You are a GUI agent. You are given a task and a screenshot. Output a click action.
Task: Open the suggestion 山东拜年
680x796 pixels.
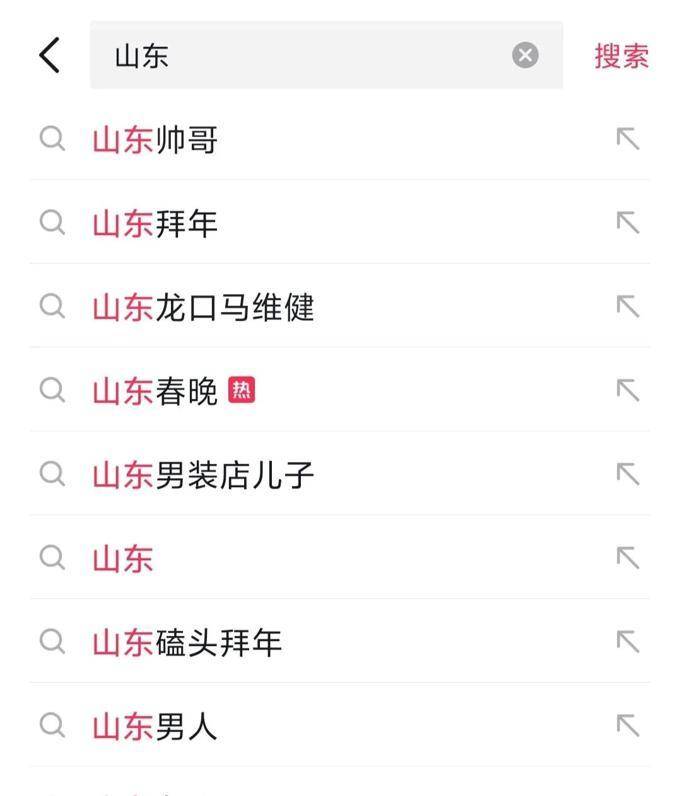tap(155, 224)
